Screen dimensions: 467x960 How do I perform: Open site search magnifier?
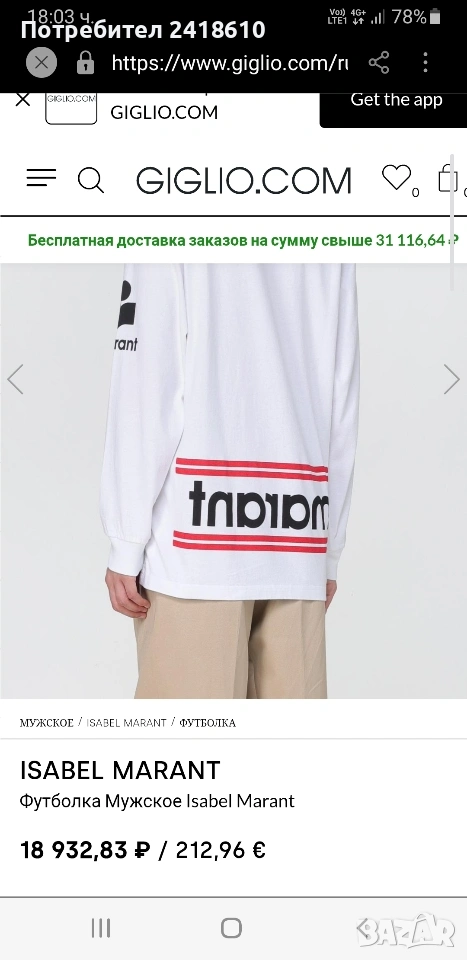91,181
